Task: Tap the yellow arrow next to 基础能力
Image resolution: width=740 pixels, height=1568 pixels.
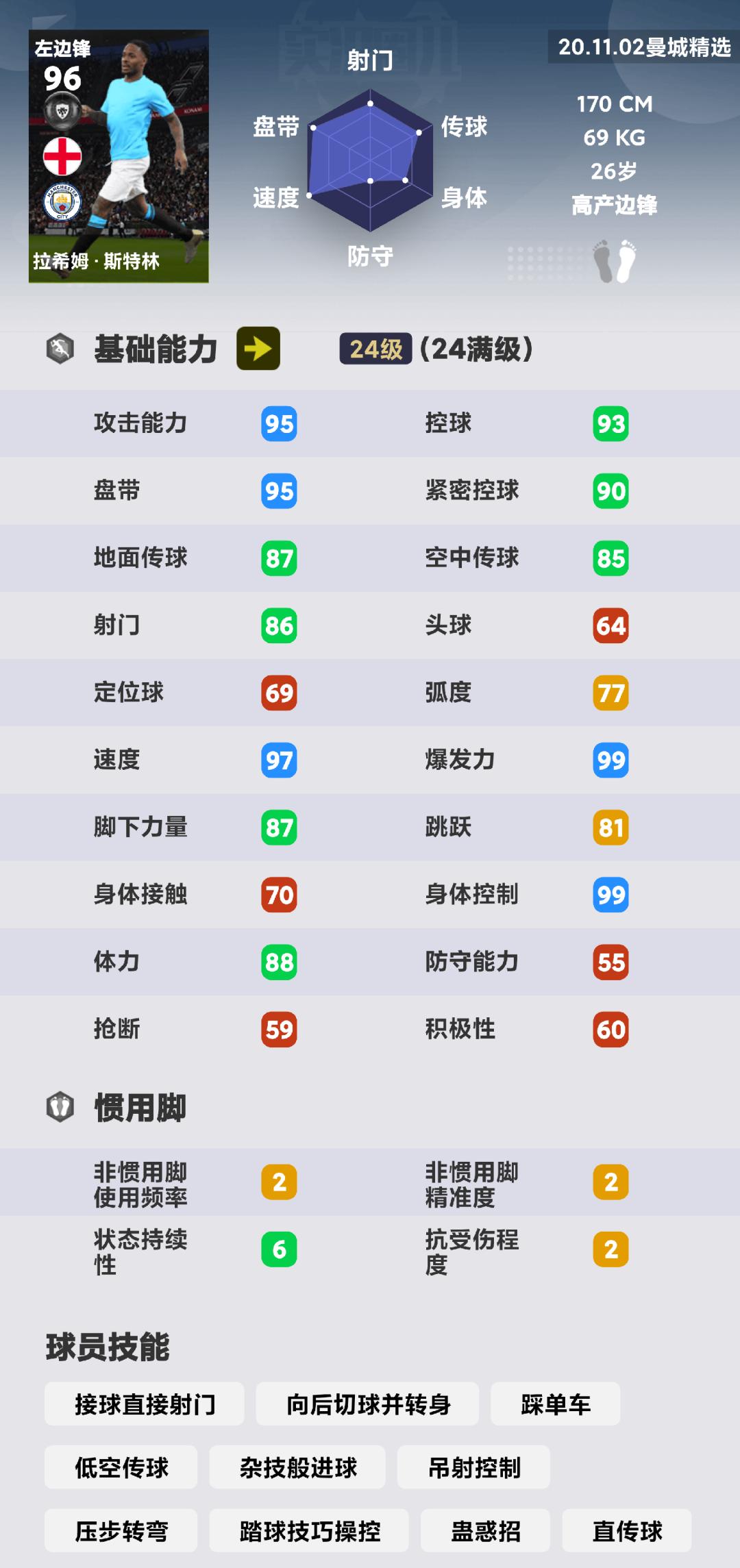Action: [x=258, y=349]
